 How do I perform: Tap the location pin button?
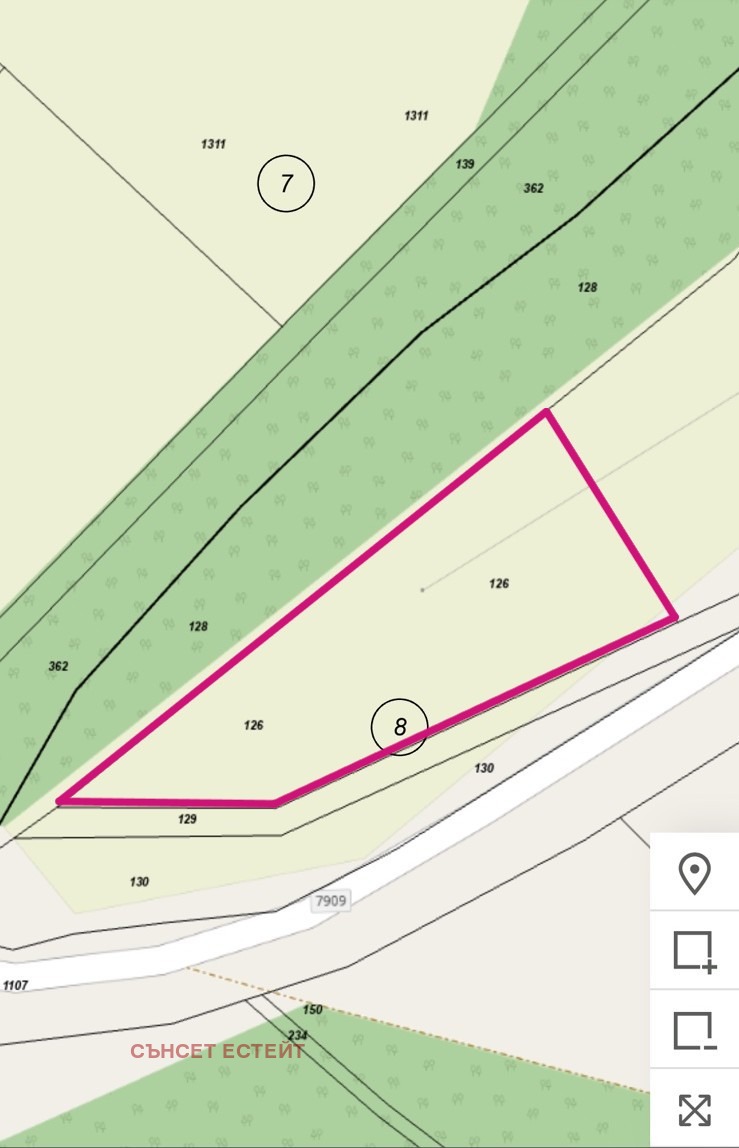point(694,873)
